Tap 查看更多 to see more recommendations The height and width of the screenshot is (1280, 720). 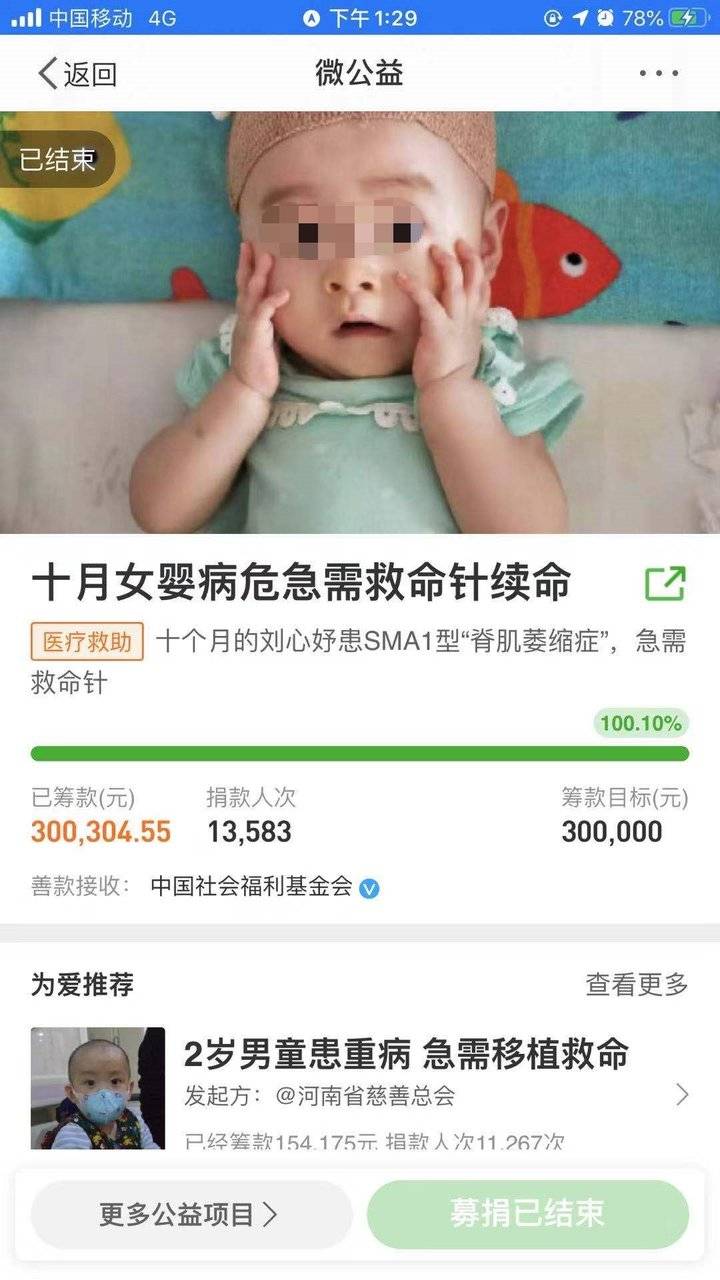coord(637,985)
